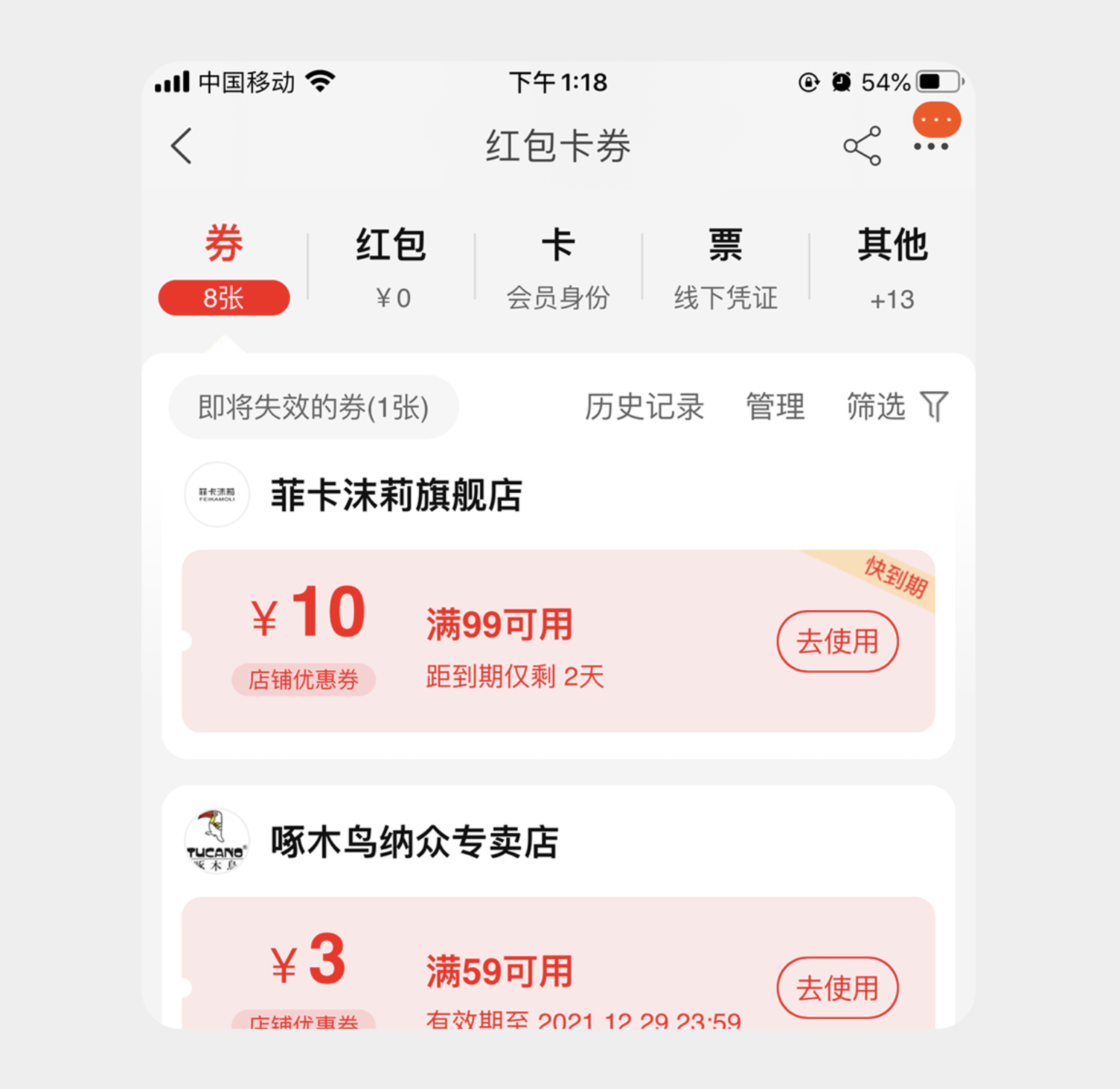Share the 红包卡券 page
This screenshot has height=1089, width=1120.
[x=862, y=146]
